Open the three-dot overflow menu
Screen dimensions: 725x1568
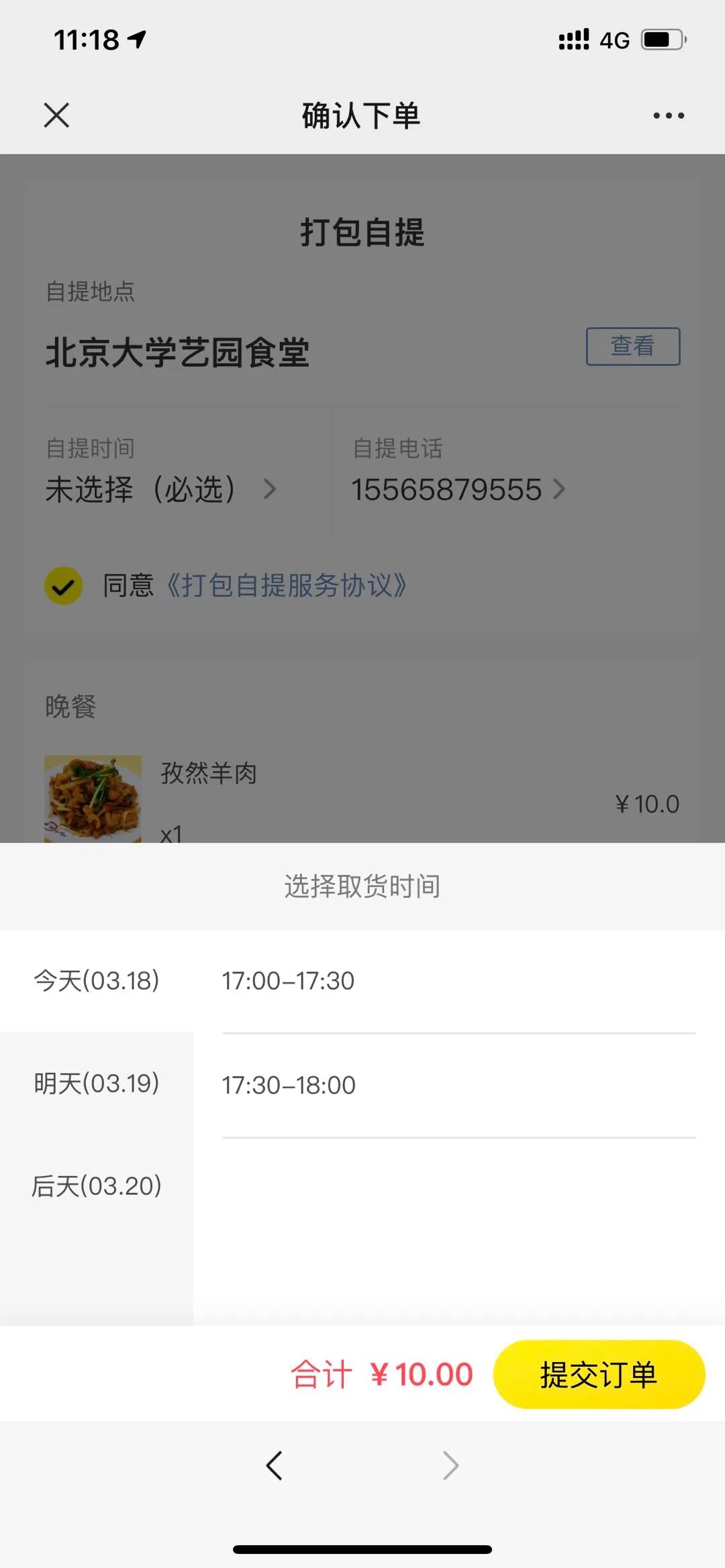tap(669, 115)
